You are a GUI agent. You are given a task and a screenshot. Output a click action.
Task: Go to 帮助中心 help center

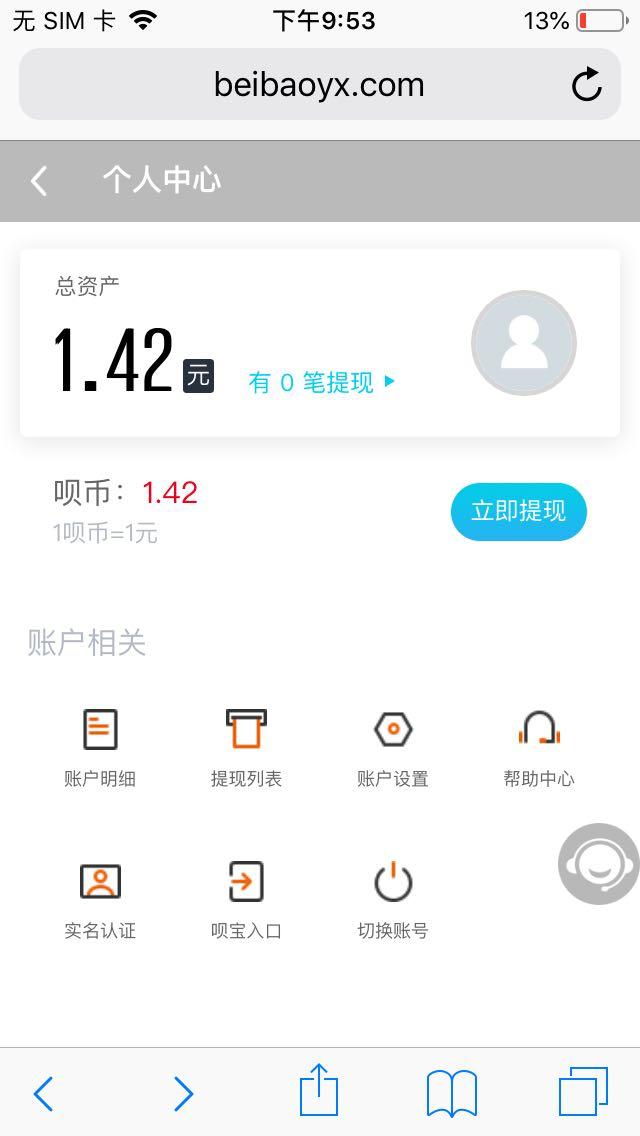click(x=539, y=746)
